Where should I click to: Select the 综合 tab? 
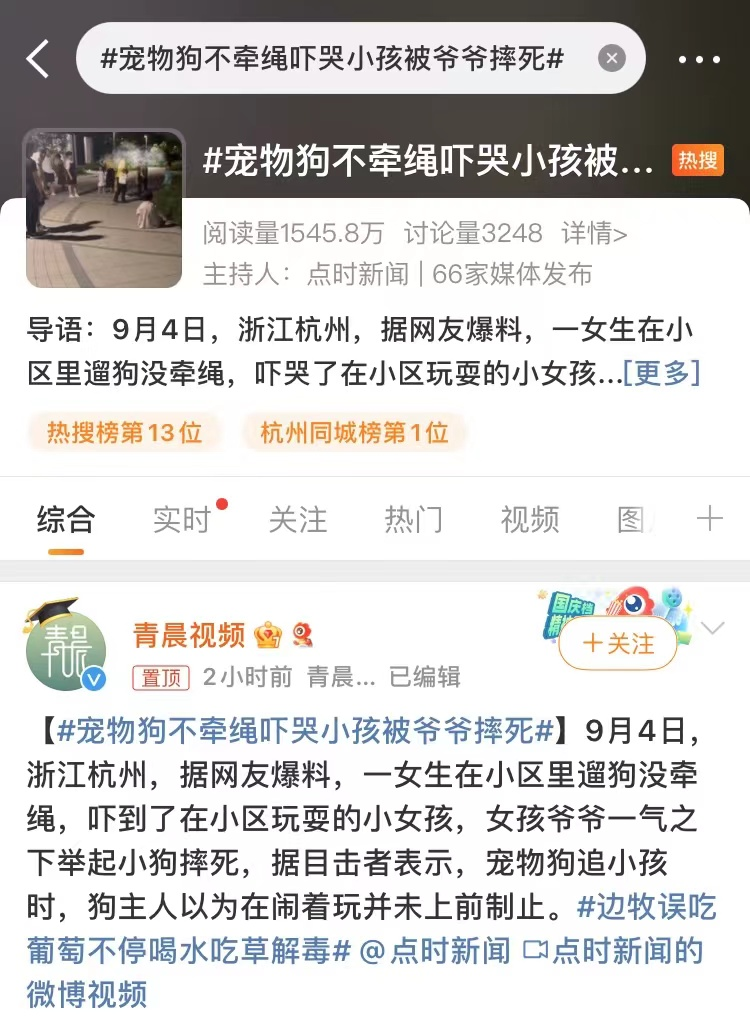[x=66, y=519]
